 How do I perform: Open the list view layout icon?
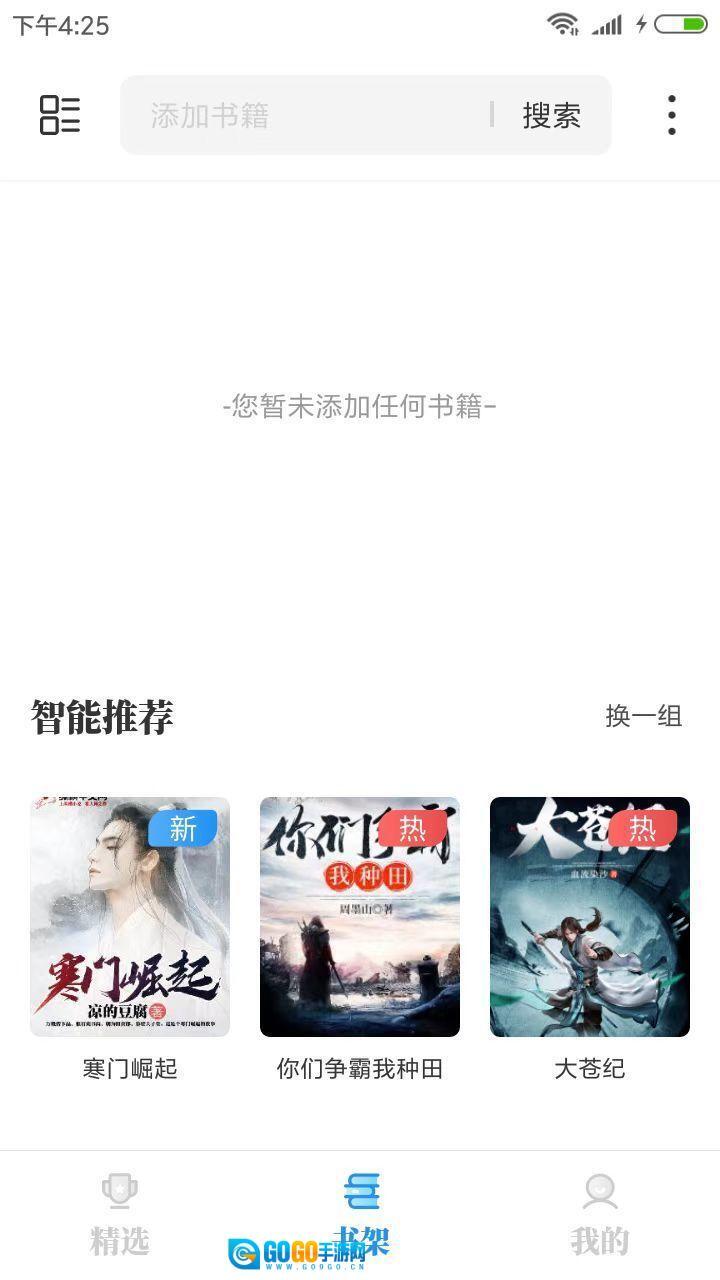point(60,115)
